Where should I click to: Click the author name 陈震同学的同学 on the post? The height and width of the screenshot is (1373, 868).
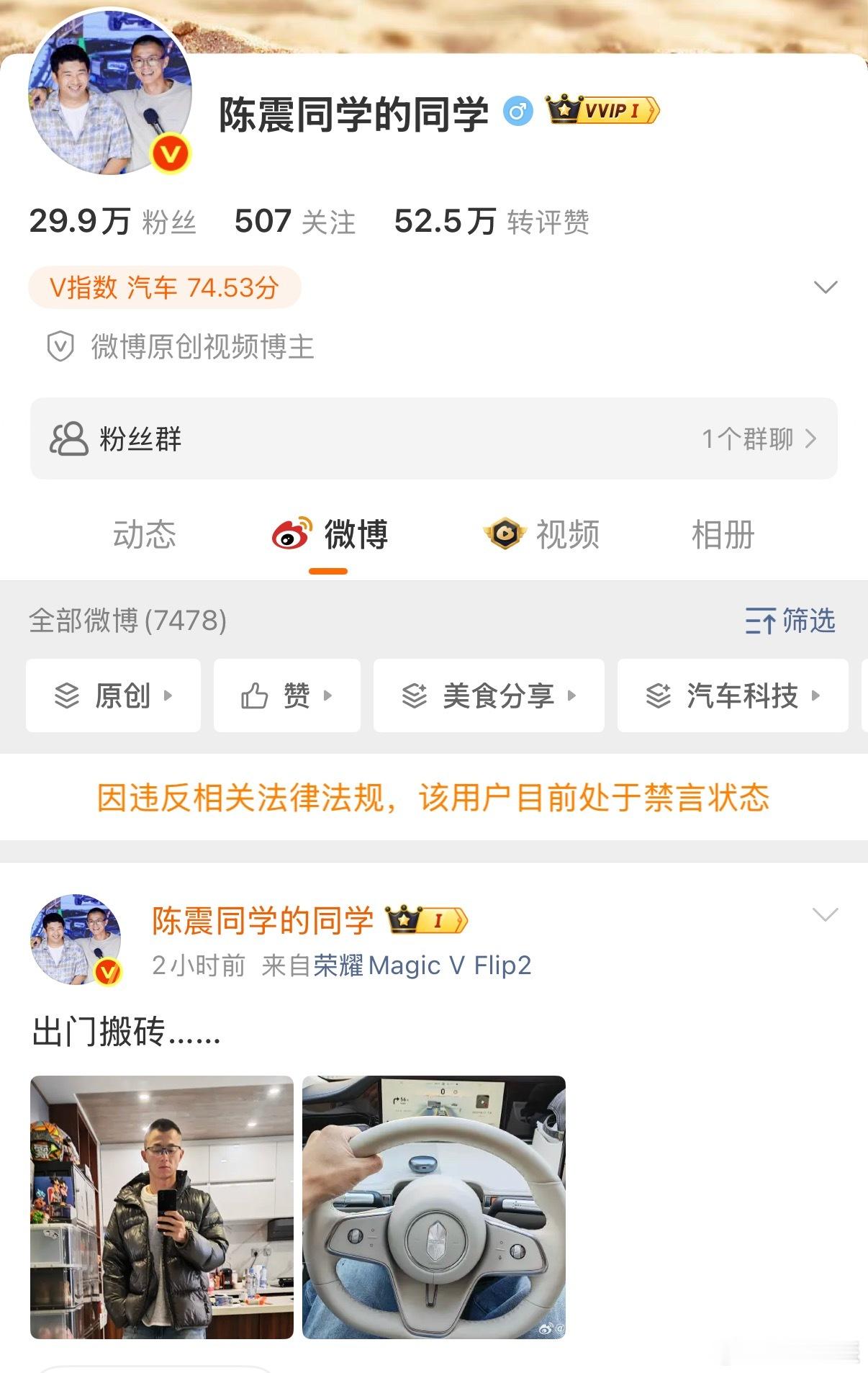click(x=263, y=919)
